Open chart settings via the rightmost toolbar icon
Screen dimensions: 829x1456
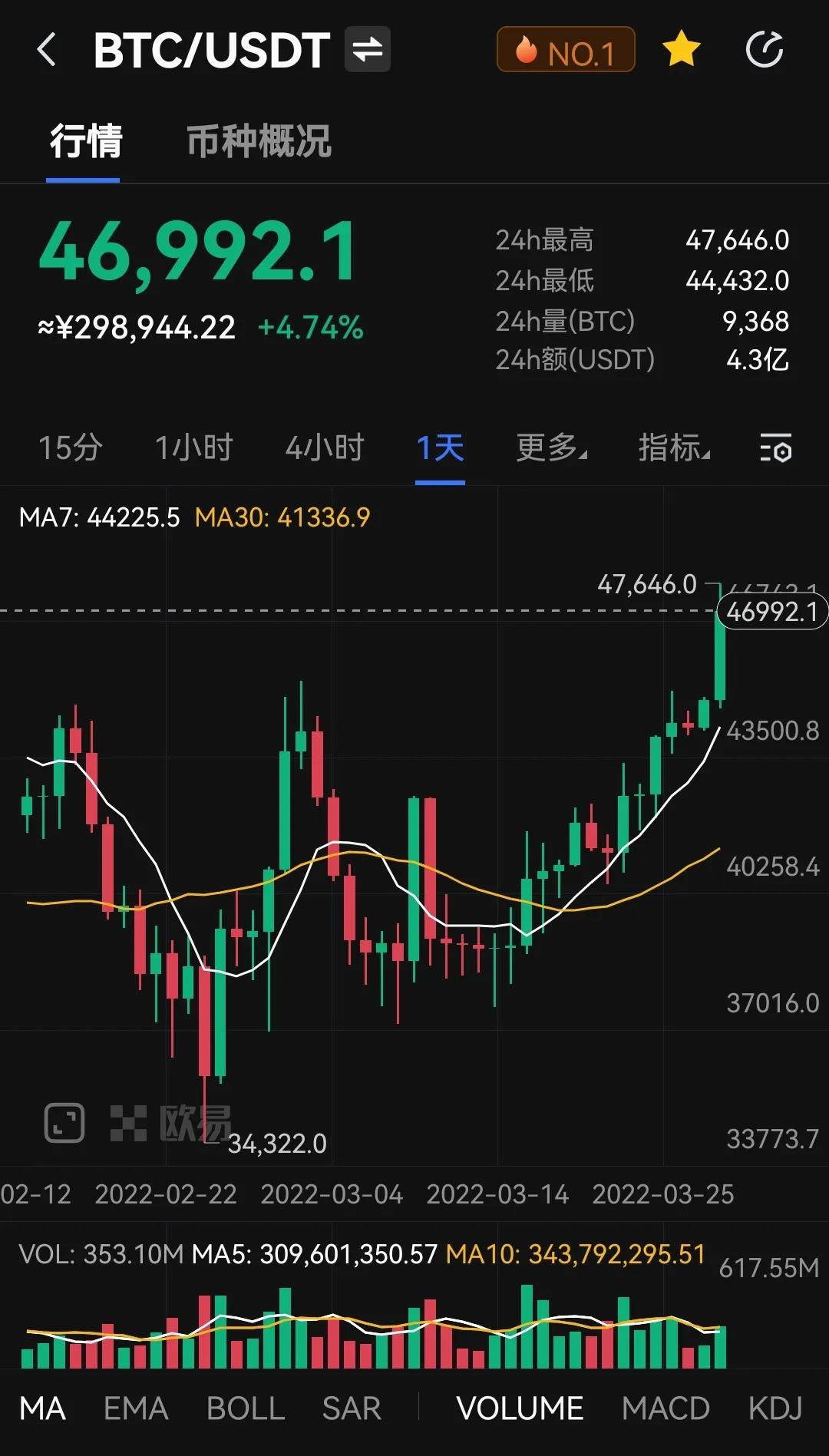coord(777,449)
